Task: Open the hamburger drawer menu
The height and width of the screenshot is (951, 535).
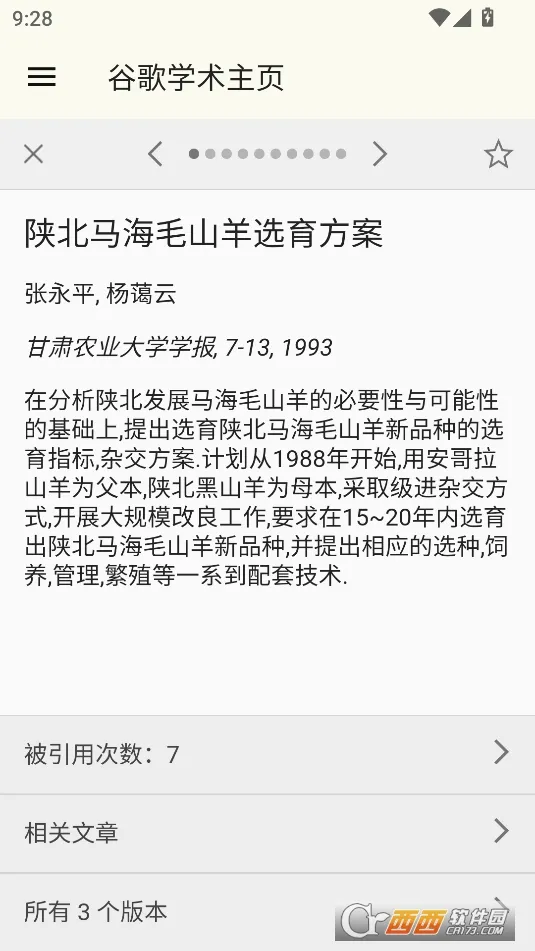Action: pyautogui.click(x=42, y=77)
